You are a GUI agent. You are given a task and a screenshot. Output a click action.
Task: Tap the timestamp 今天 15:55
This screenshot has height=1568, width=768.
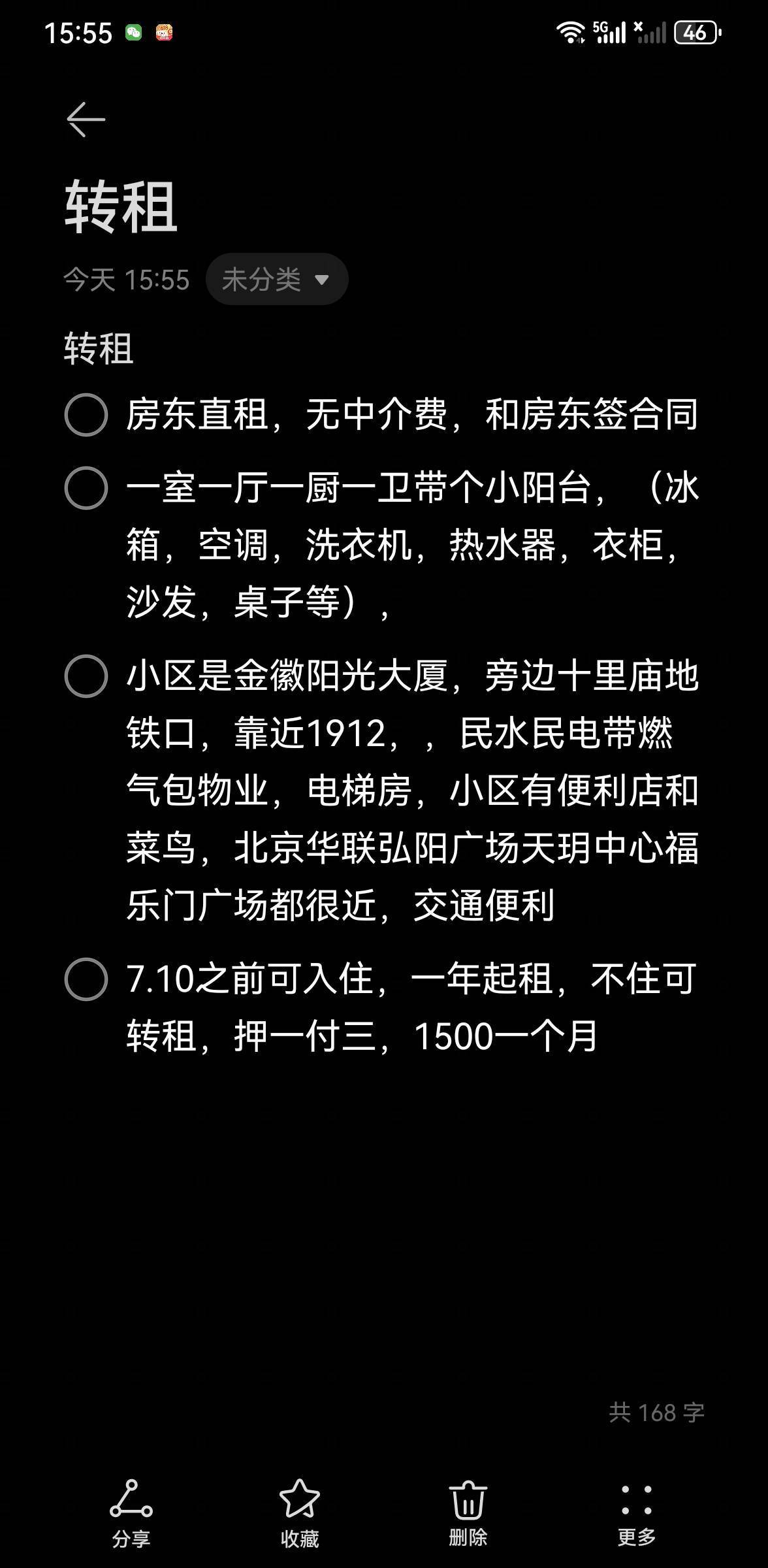(125, 279)
